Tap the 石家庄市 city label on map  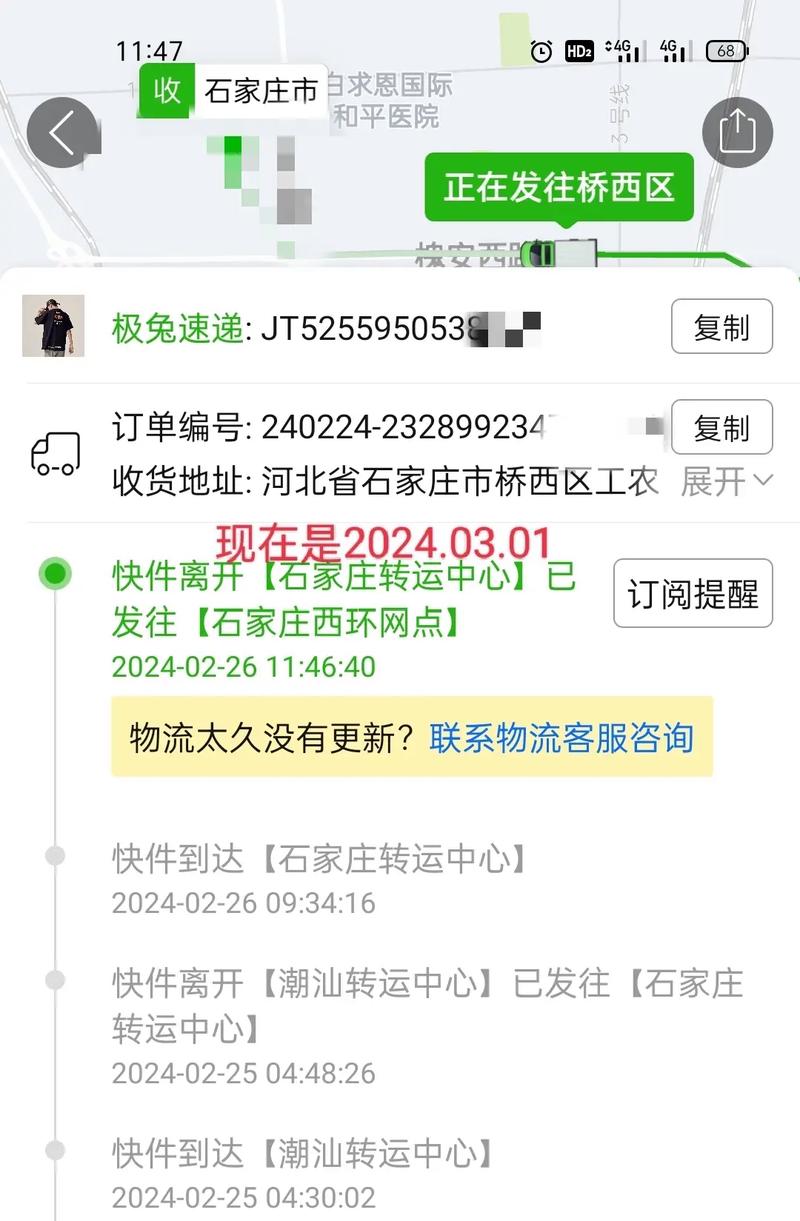tap(262, 91)
